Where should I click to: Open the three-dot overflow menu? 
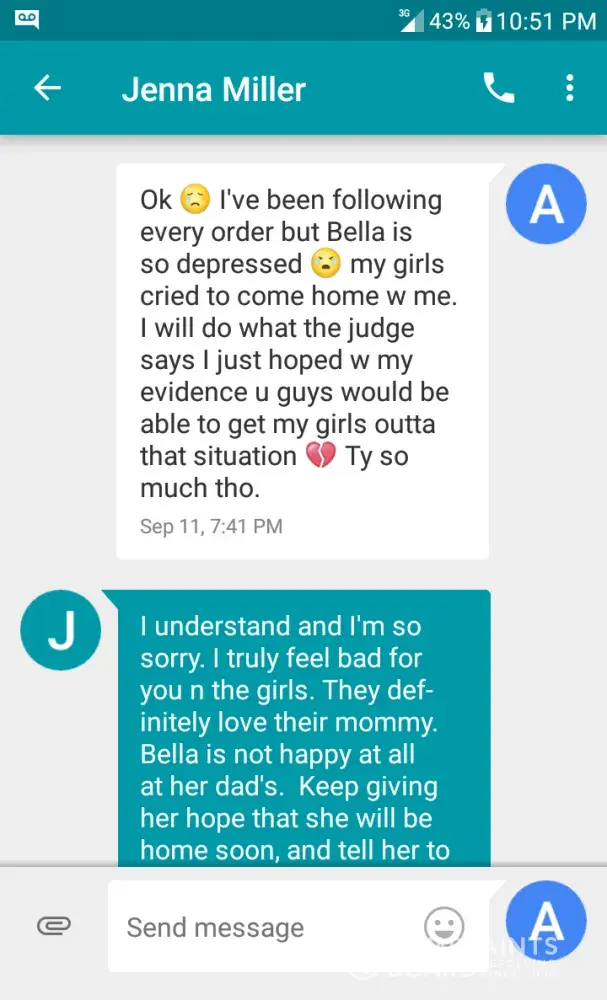(570, 88)
